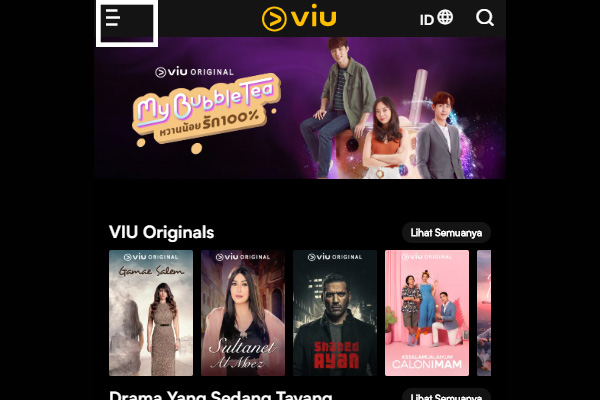This screenshot has width=600, height=400.
Task: Open the My Bubble Tea banner
Action: [300, 108]
